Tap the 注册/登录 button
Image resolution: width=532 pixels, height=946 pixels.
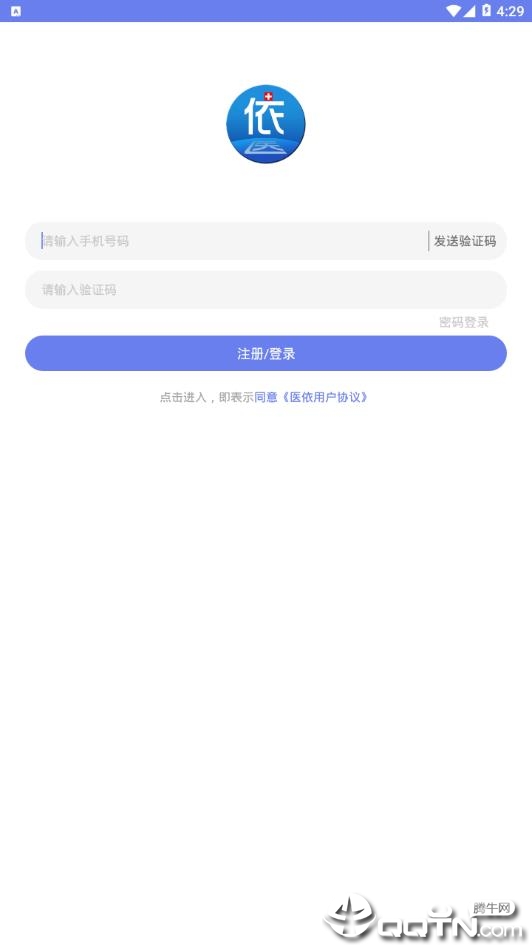click(265, 354)
